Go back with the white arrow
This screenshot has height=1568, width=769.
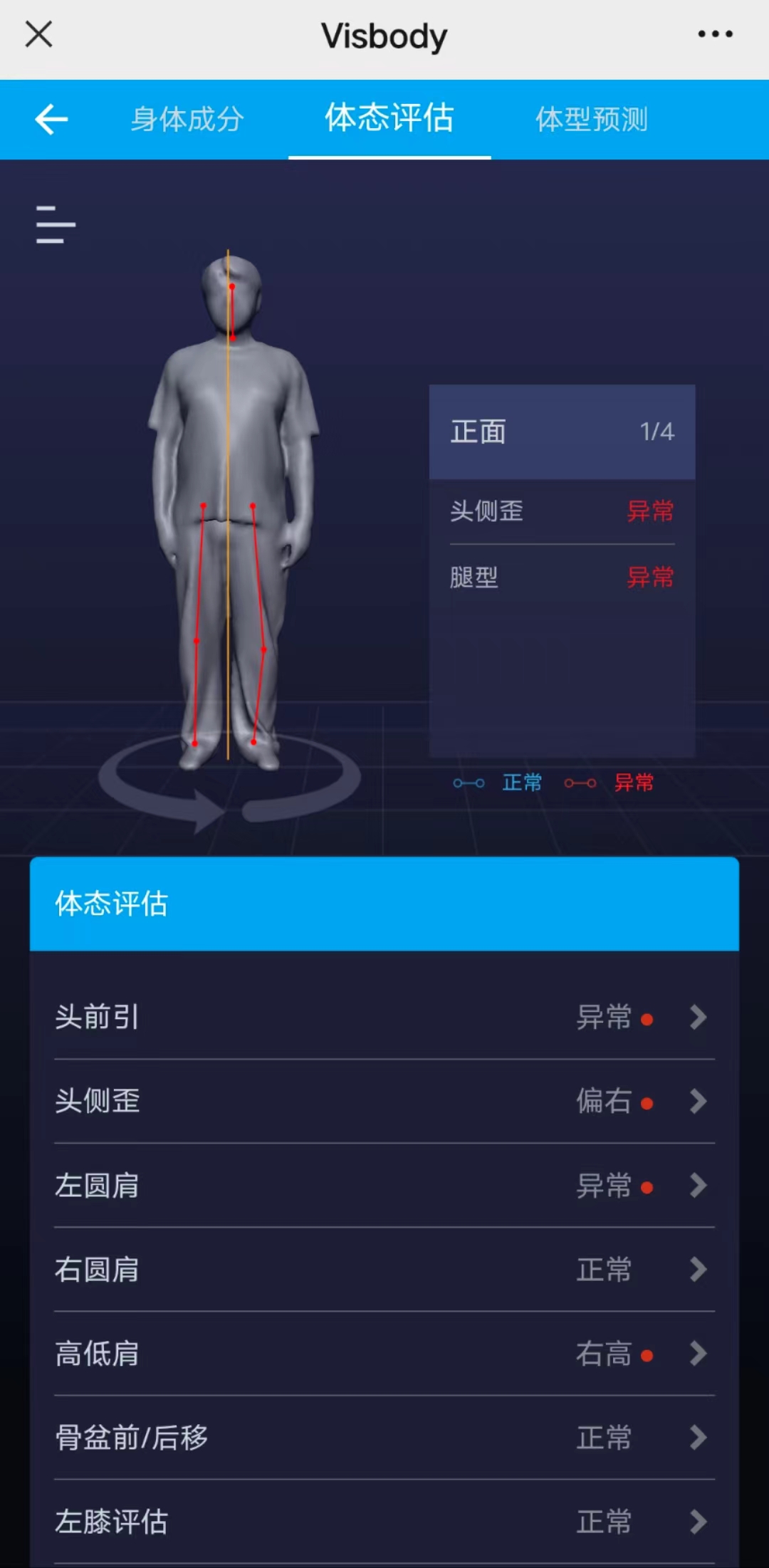51,119
